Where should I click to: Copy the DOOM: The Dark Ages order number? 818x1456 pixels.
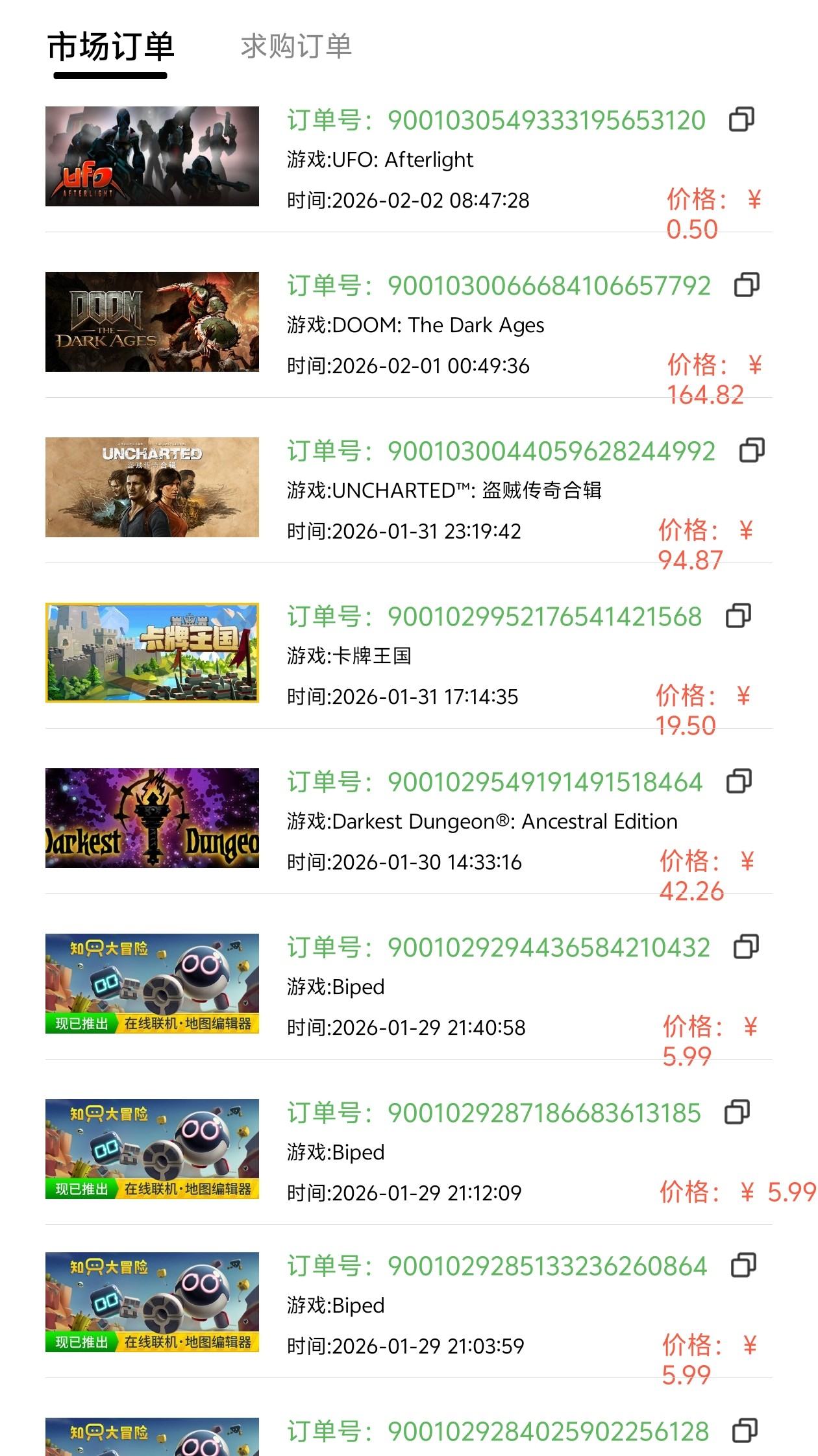pyautogui.click(x=747, y=285)
